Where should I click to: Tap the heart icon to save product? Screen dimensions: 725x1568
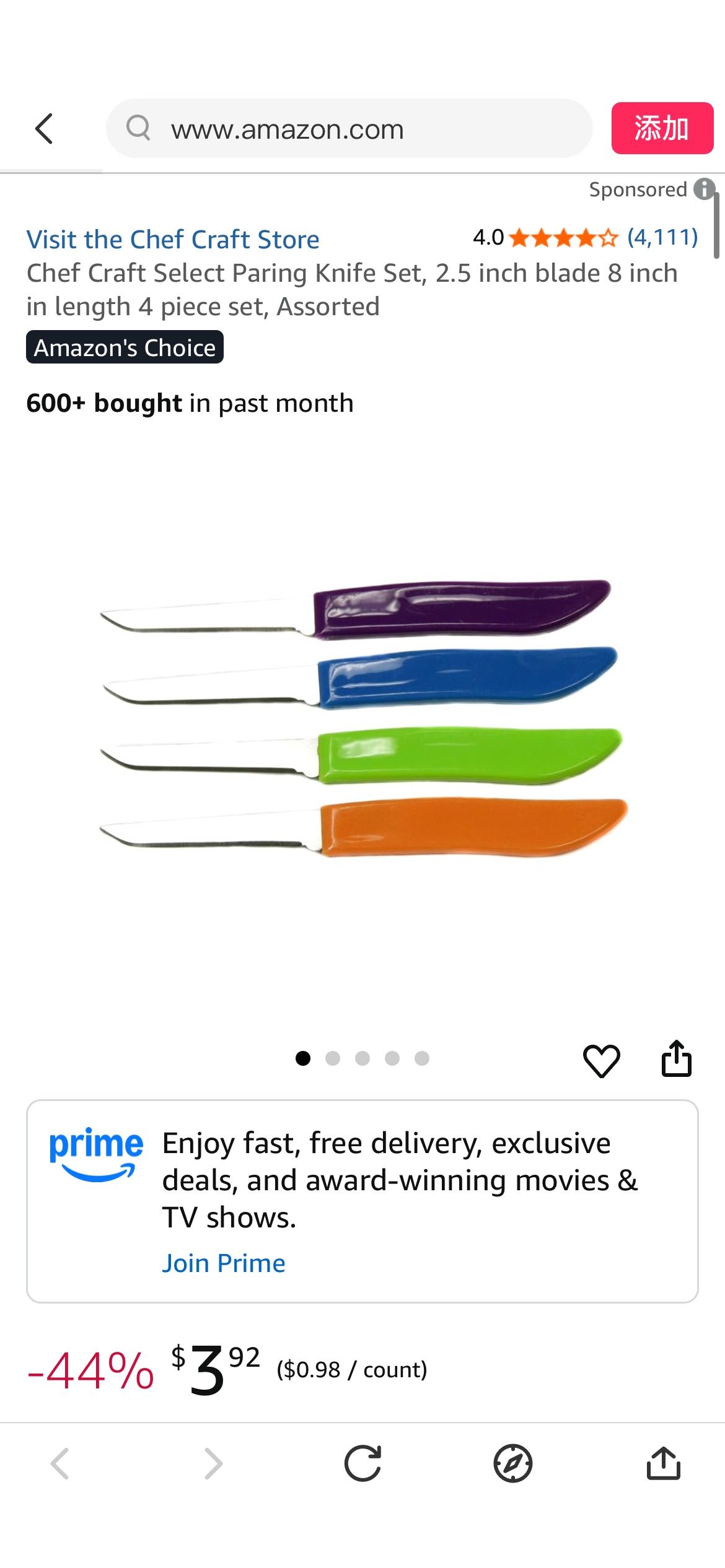tap(602, 1059)
